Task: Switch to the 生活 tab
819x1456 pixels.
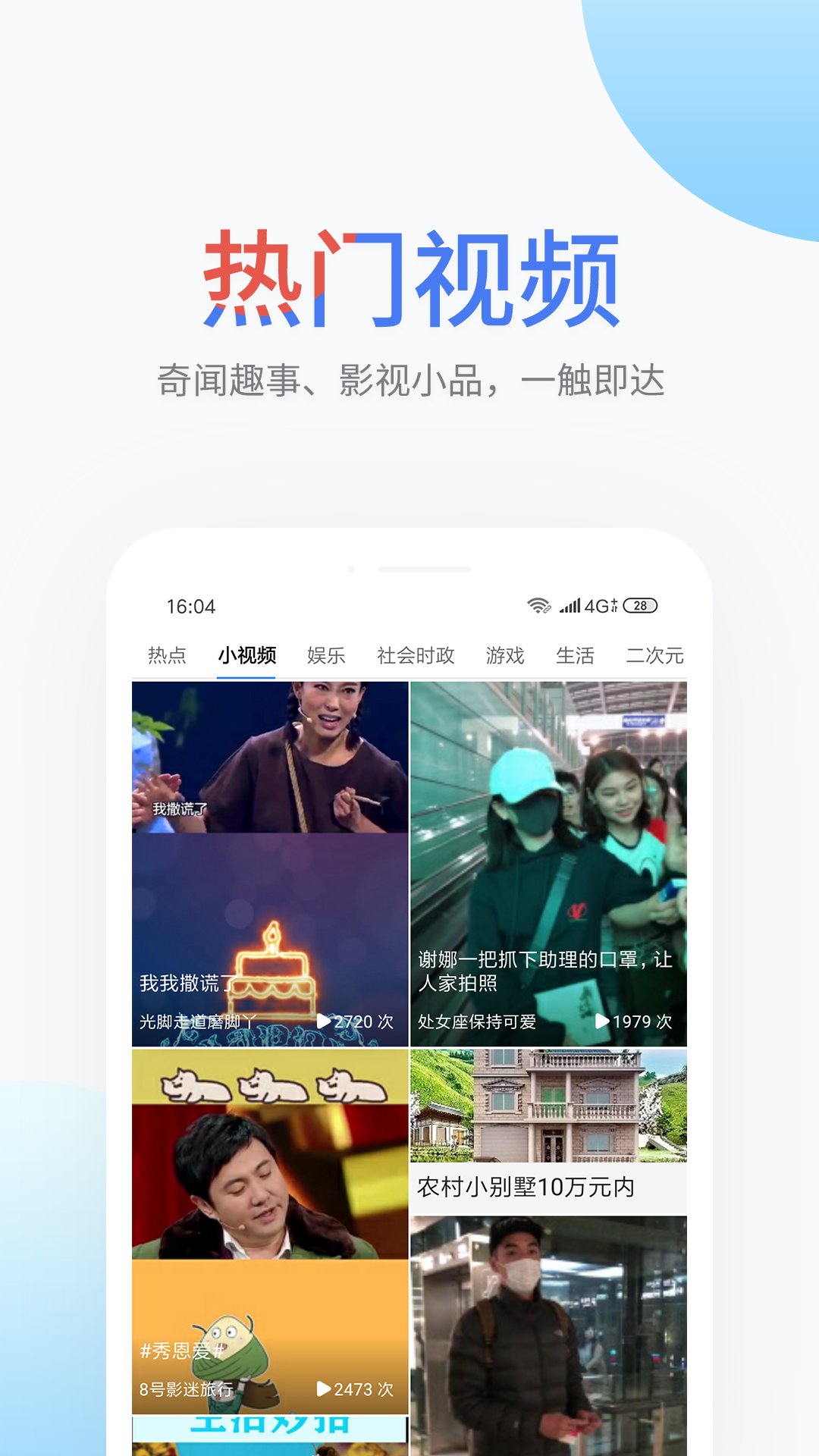Action: click(576, 655)
